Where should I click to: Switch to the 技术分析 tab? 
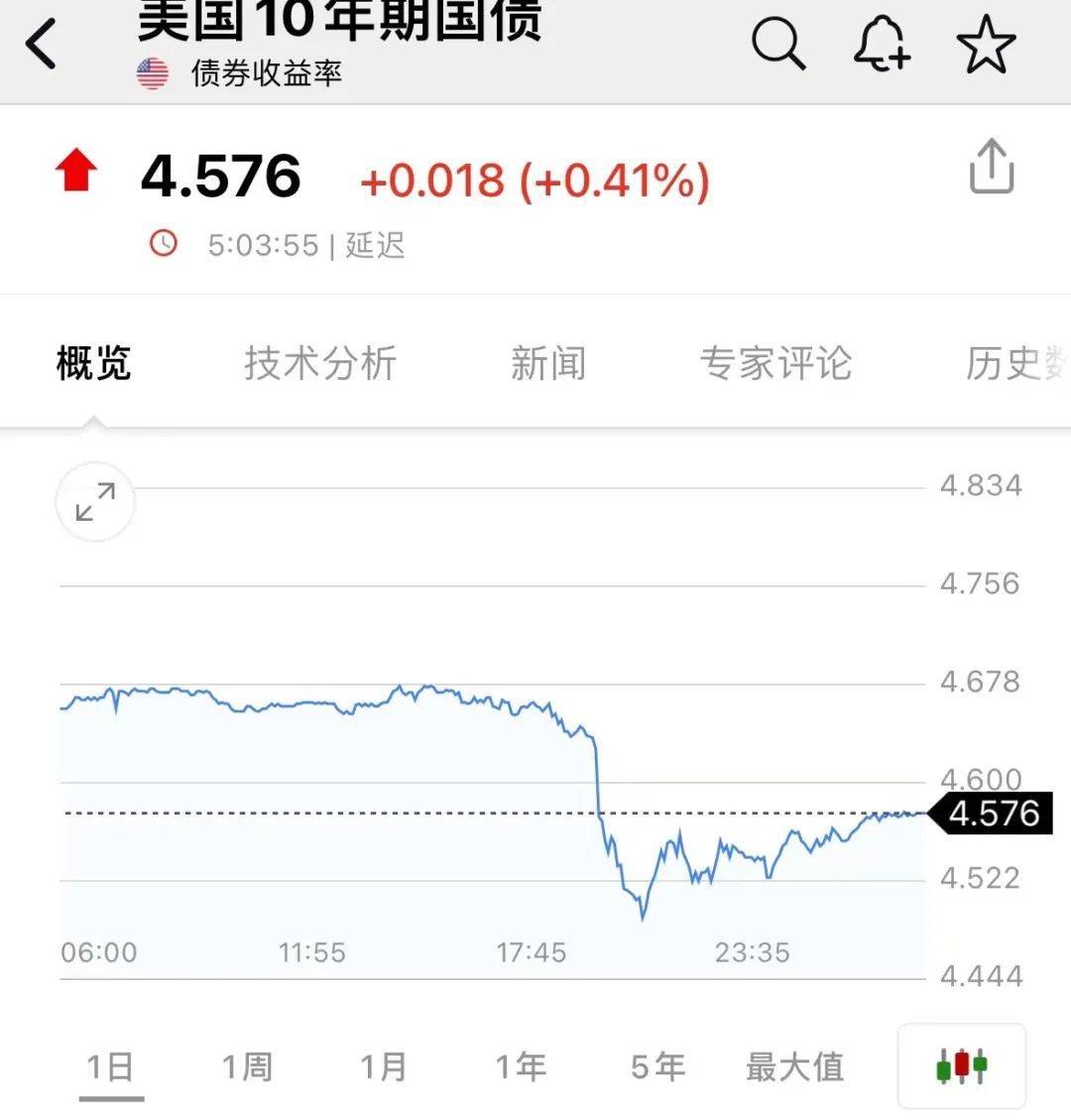[x=320, y=363]
